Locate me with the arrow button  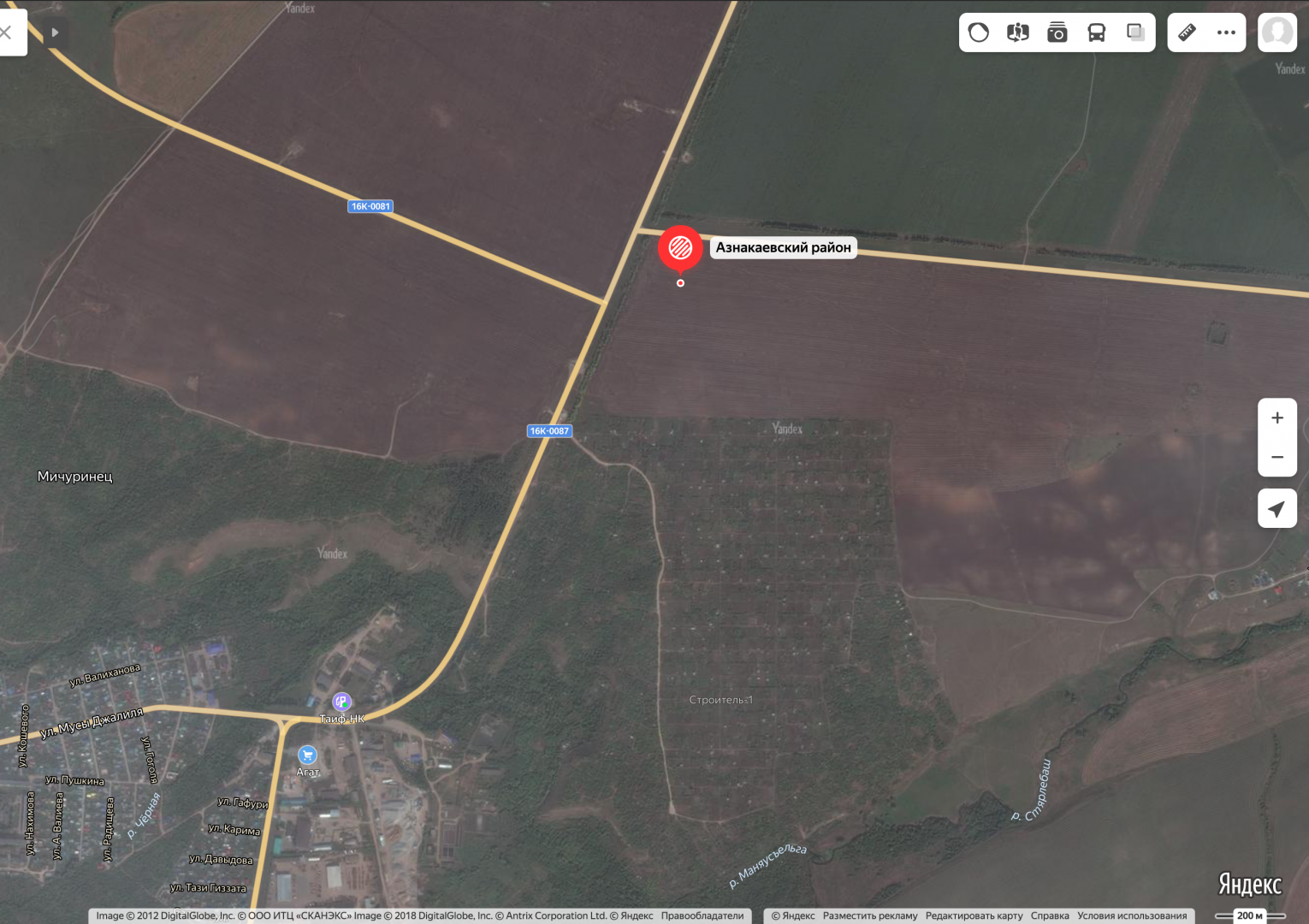click(x=1277, y=508)
